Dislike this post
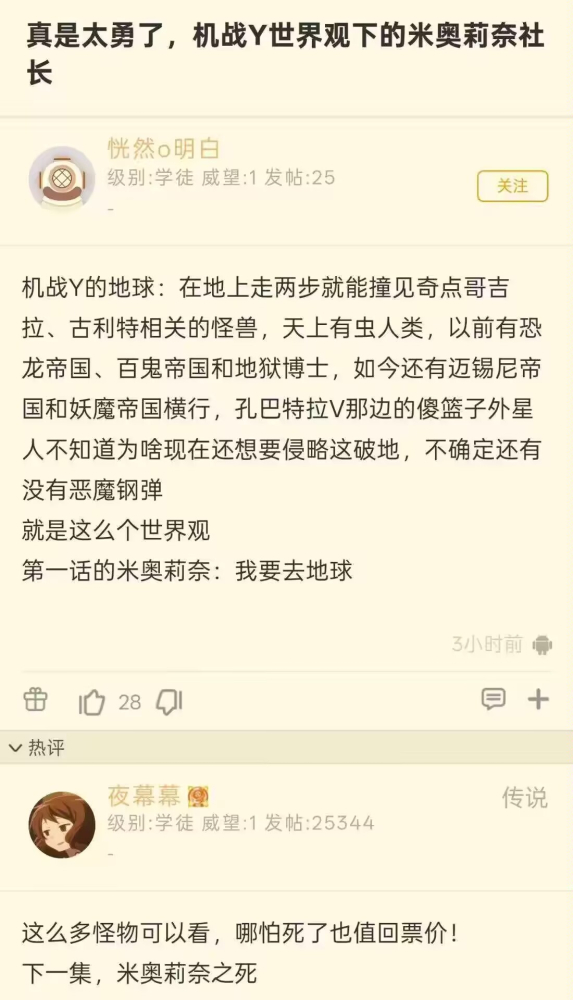 170,702
